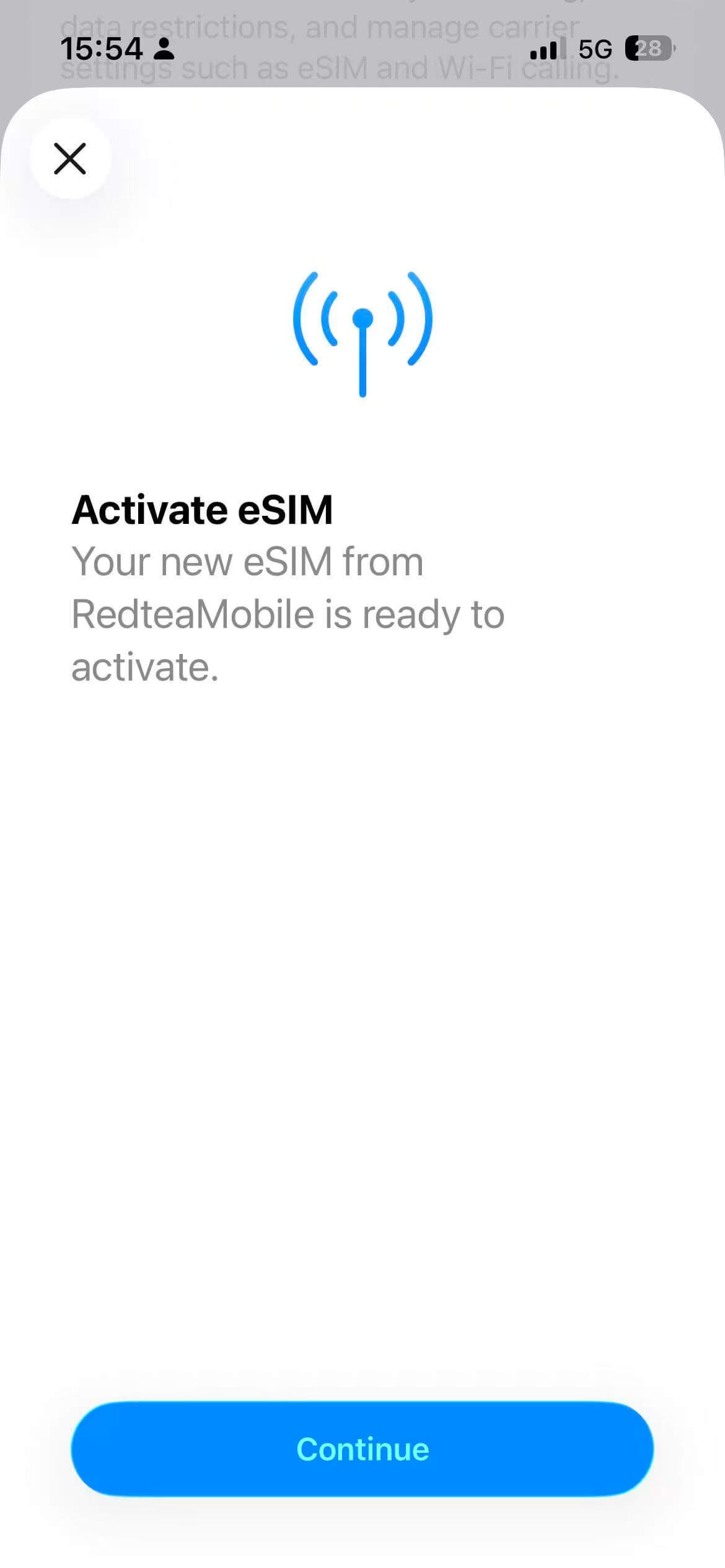
Task: Continue with eSIM activation
Action: 362,1449
